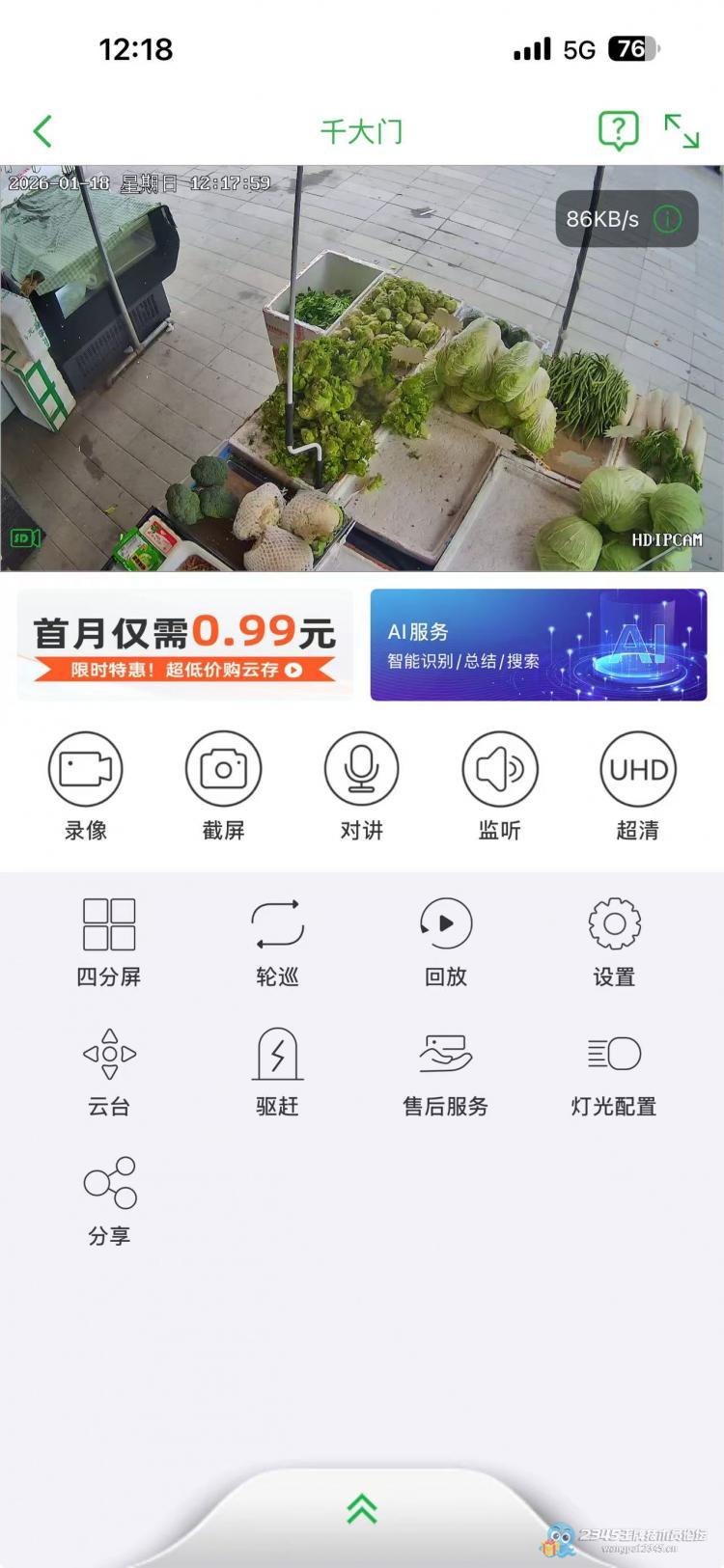Image resolution: width=724 pixels, height=1568 pixels.
Task: Go back using the green arrow
Action: coord(42,131)
